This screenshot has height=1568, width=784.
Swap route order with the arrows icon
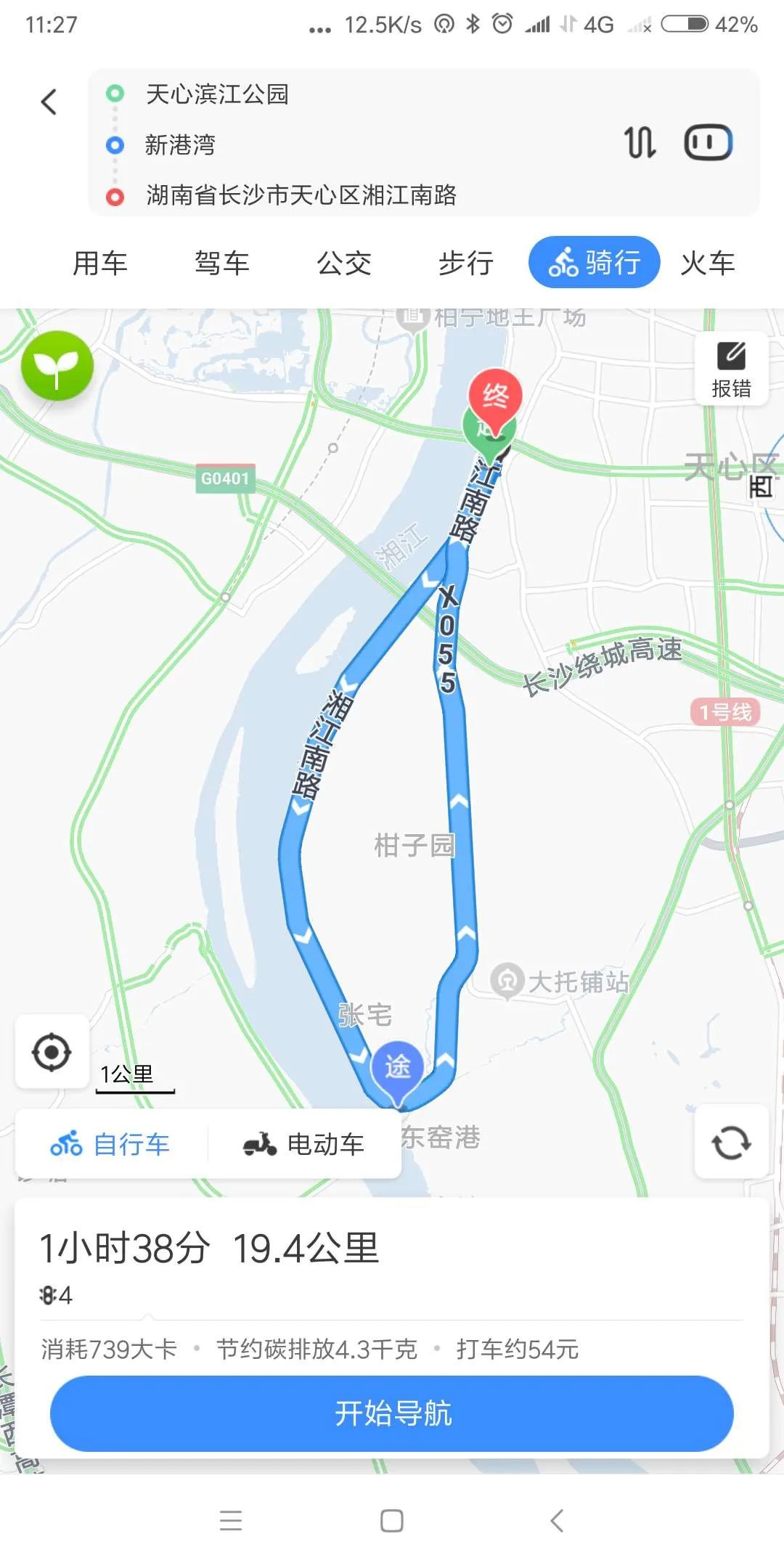pyautogui.click(x=640, y=142)
